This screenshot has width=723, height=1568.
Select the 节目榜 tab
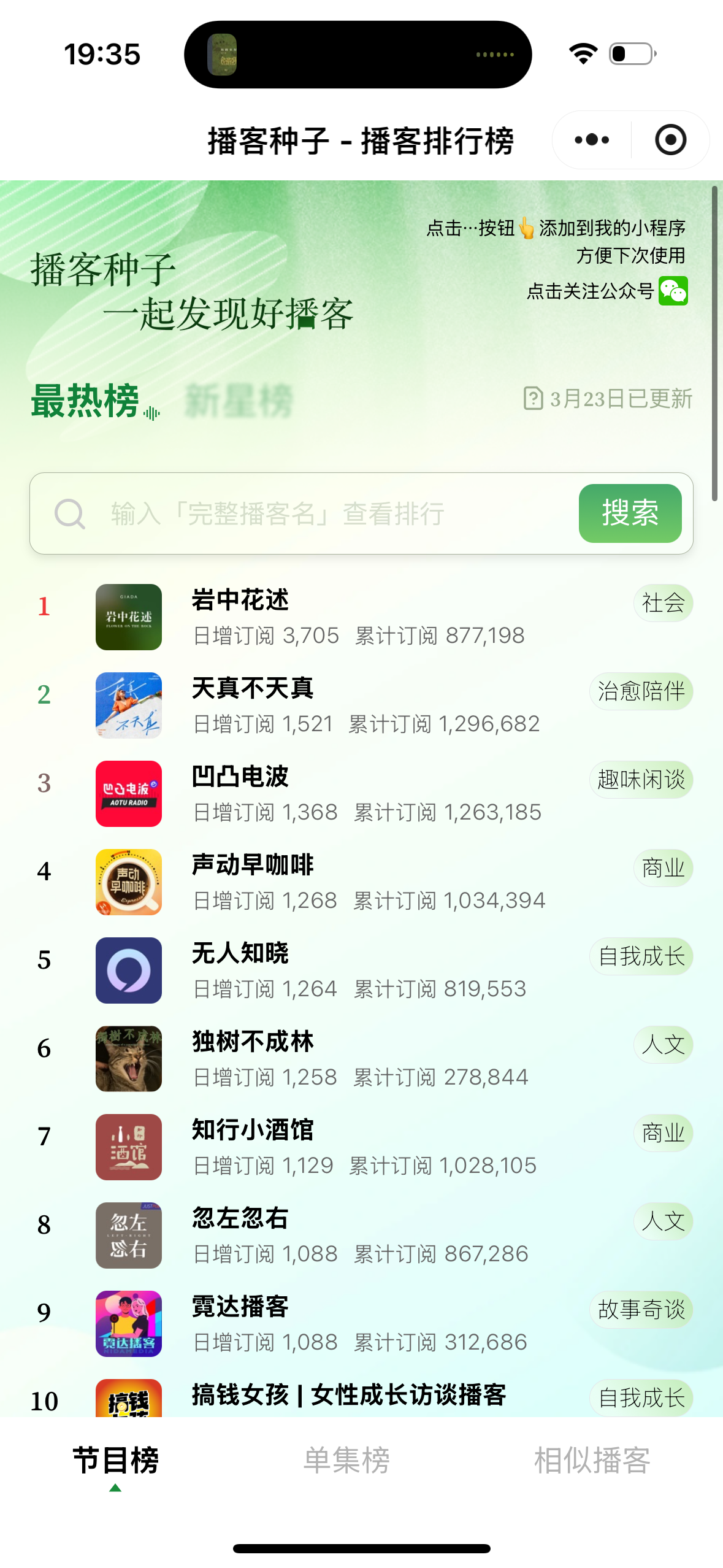pyautogui.click(x=115, y=1460)
